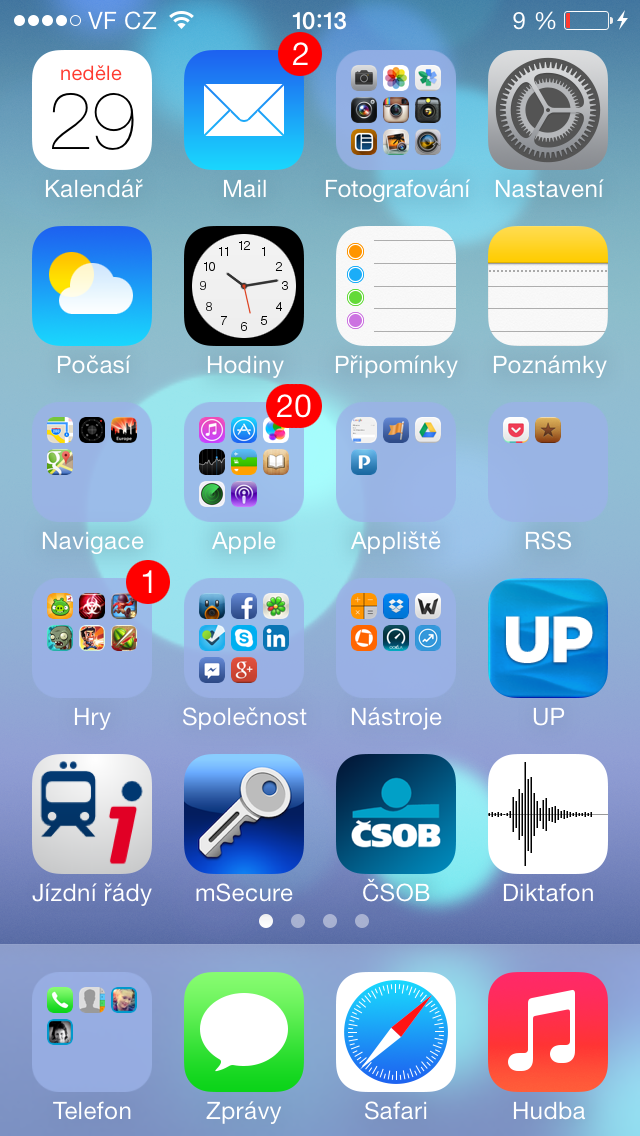Launch Poznámky notes
The image size is (640, 1136).
pyautogui.click(x=548, y=286)
